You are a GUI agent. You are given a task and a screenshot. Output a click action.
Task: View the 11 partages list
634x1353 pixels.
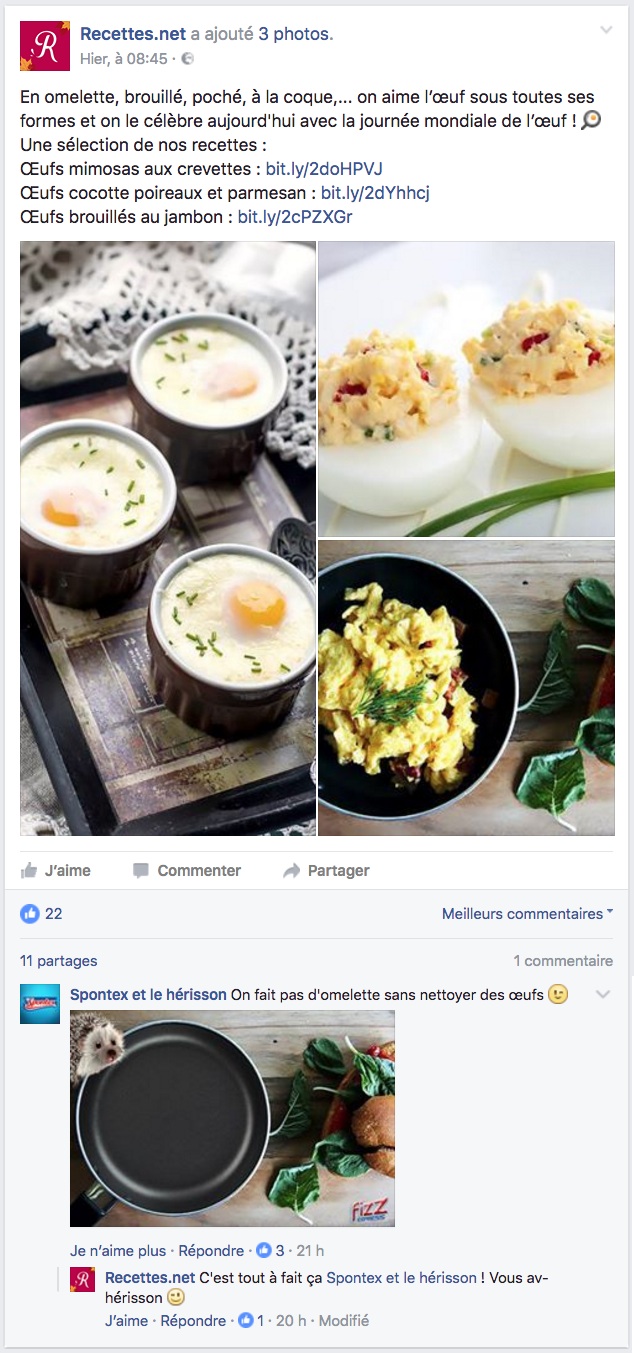tap(59, 961)
